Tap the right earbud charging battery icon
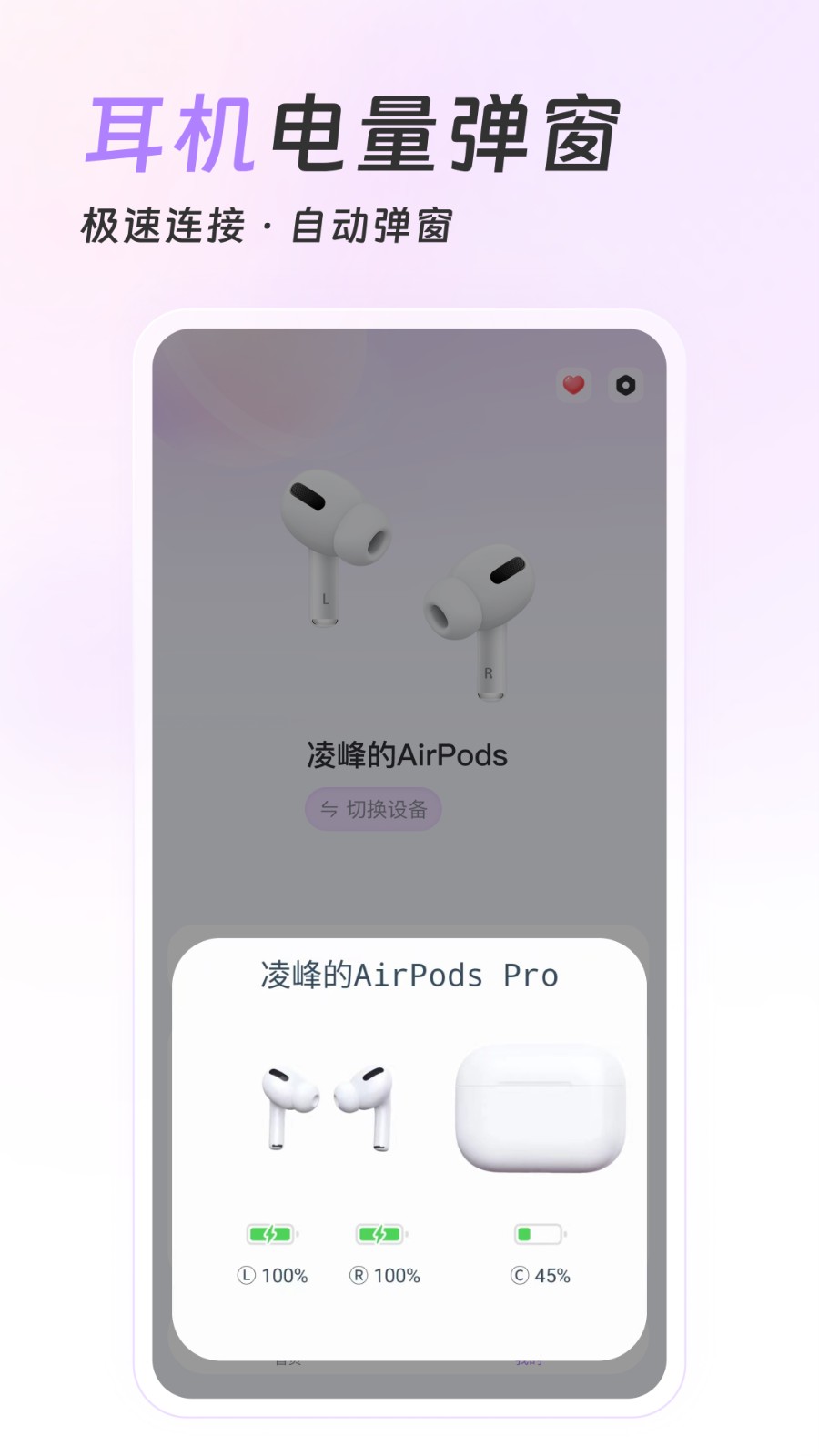The height and width of the screenshot is (1456, 819). pyautogui.click(x=380, y=1234)
